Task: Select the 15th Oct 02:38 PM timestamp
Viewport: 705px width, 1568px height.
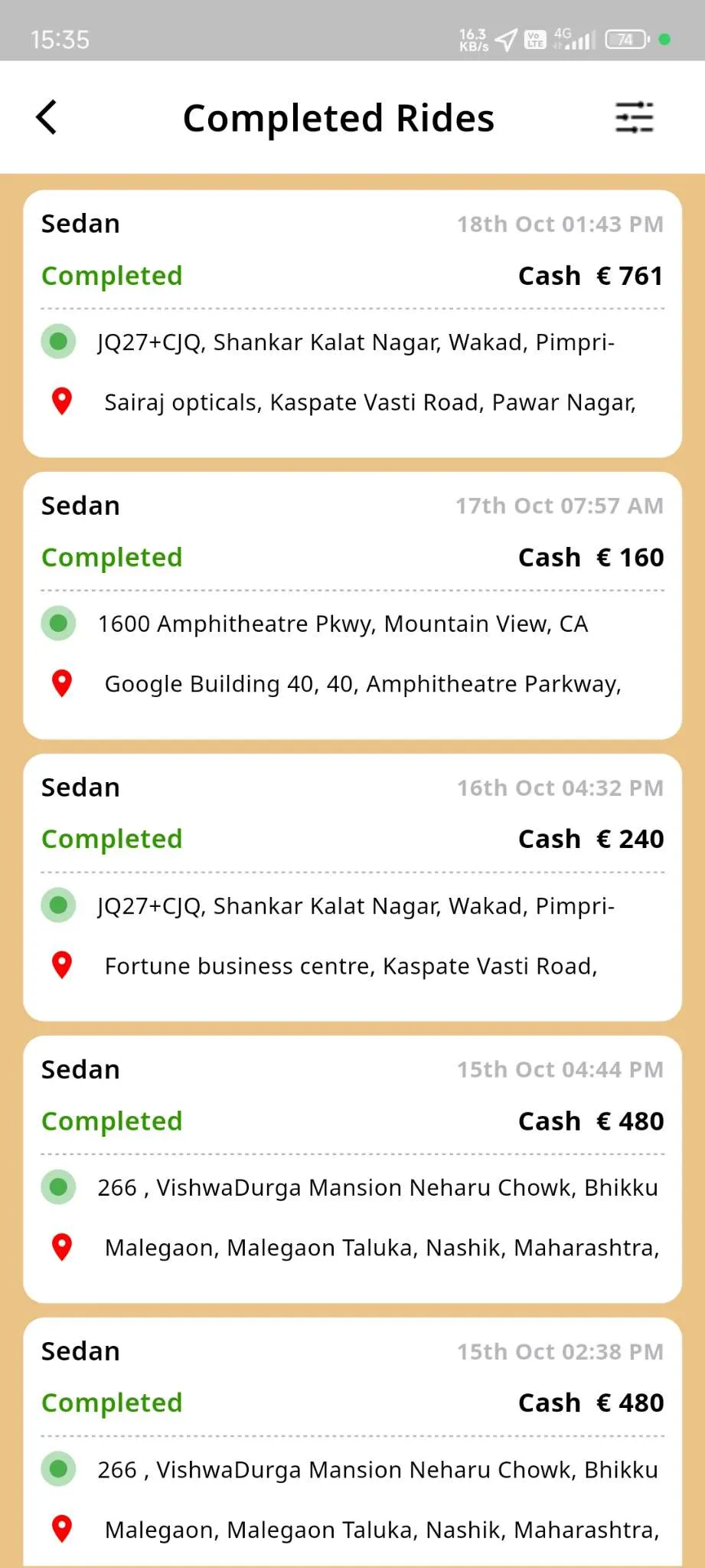Action: [x=560, y=1350]
